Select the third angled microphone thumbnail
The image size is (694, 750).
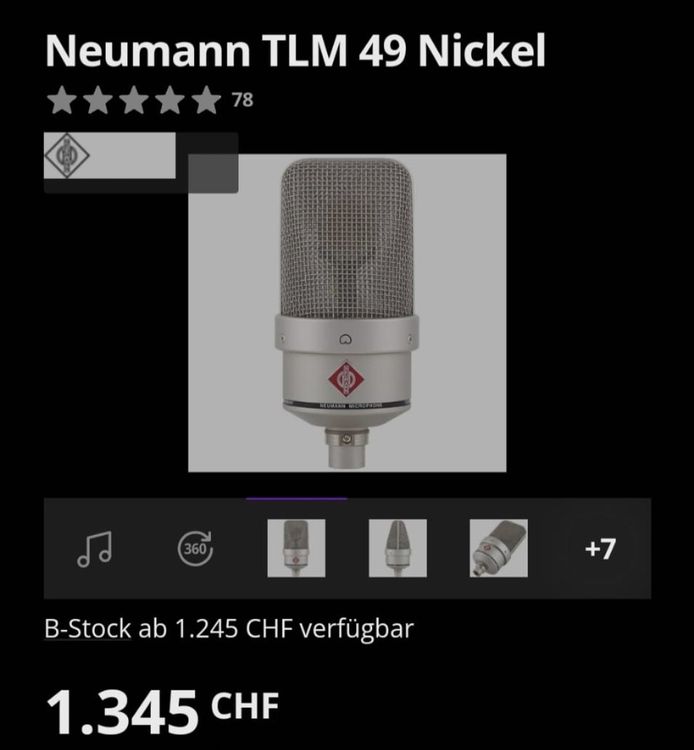click(498, 548)
